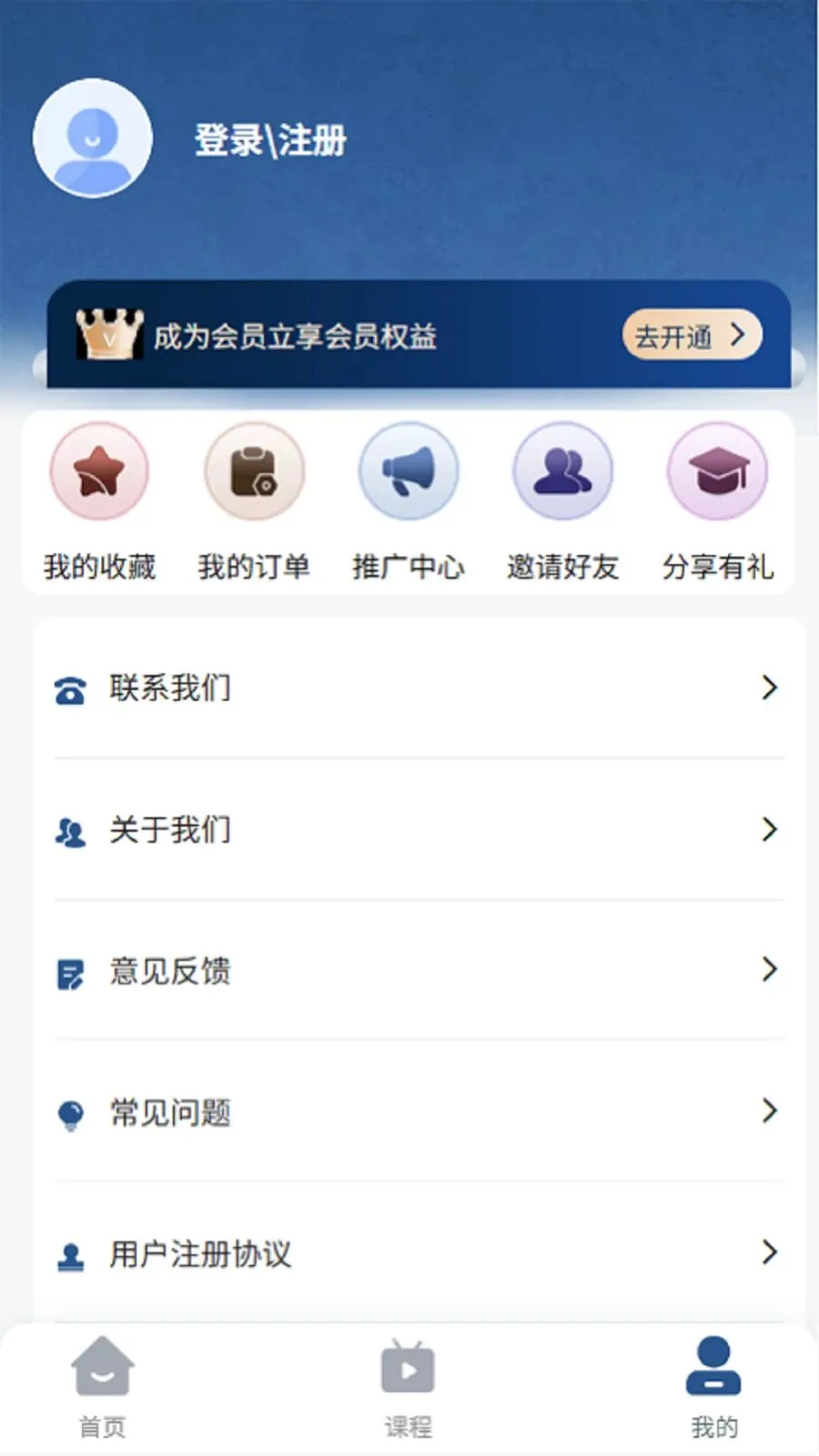Tap the profile avatar picture
Screen dimensions: 819x1456
click(x=93, y=137)
